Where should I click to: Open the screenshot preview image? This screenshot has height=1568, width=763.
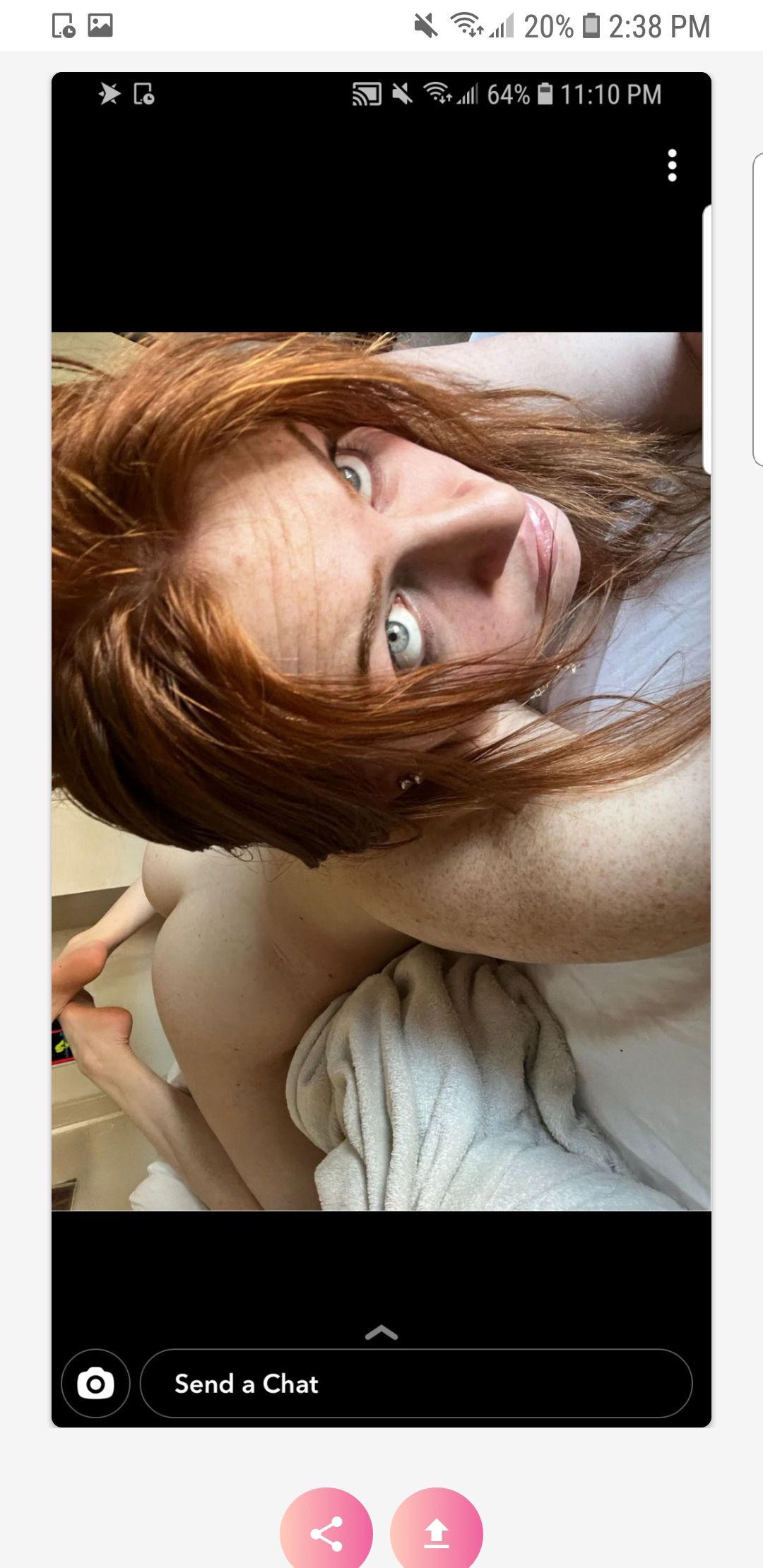tap(381, 749)
